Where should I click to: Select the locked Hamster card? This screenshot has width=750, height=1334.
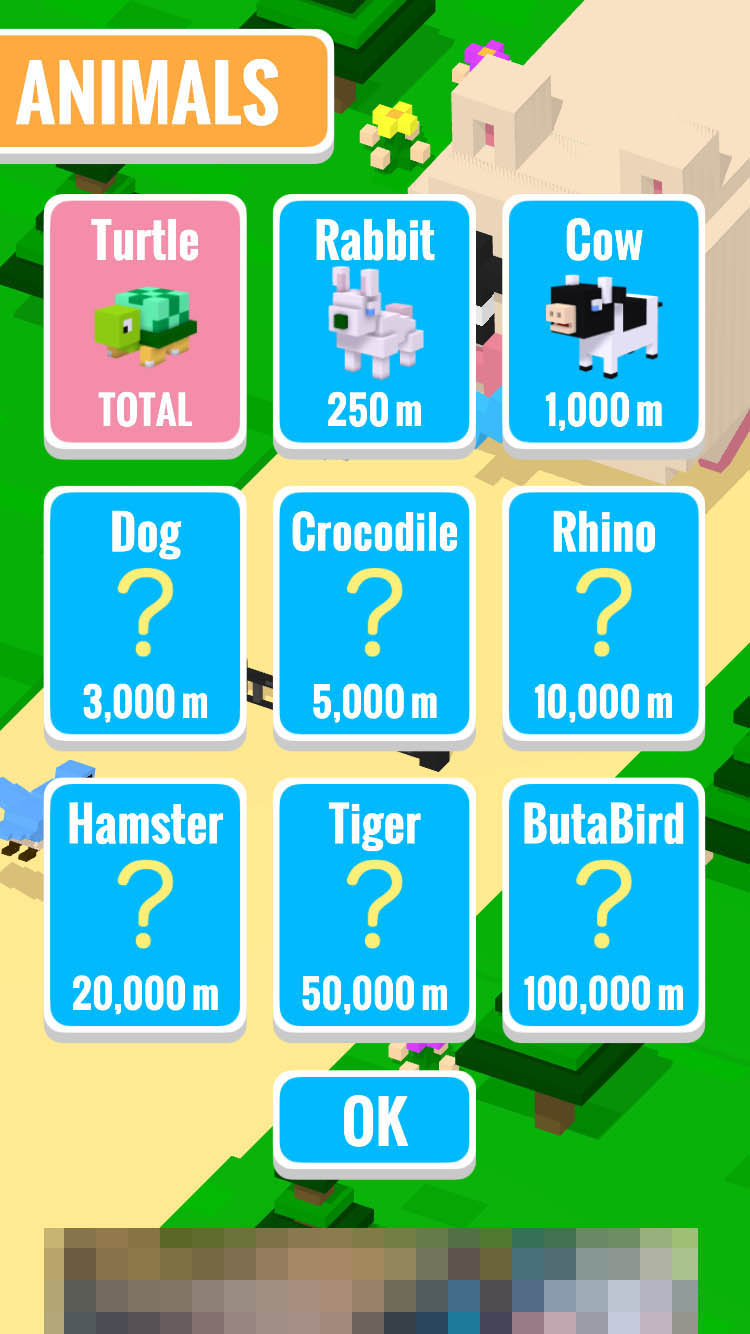point(145,907)
